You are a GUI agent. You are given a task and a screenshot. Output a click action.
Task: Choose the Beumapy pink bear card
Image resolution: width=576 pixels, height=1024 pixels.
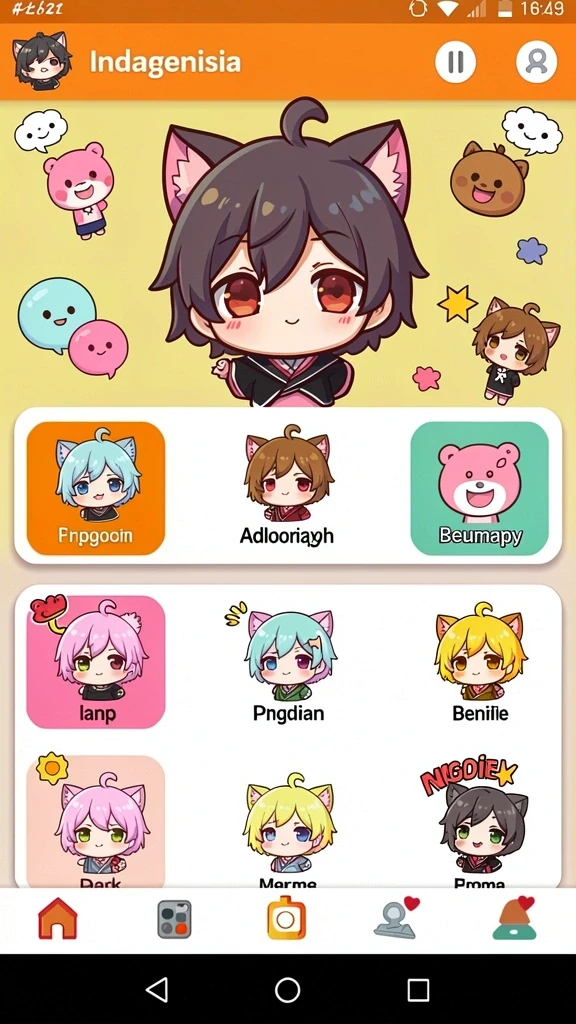[x=479, y=488]
